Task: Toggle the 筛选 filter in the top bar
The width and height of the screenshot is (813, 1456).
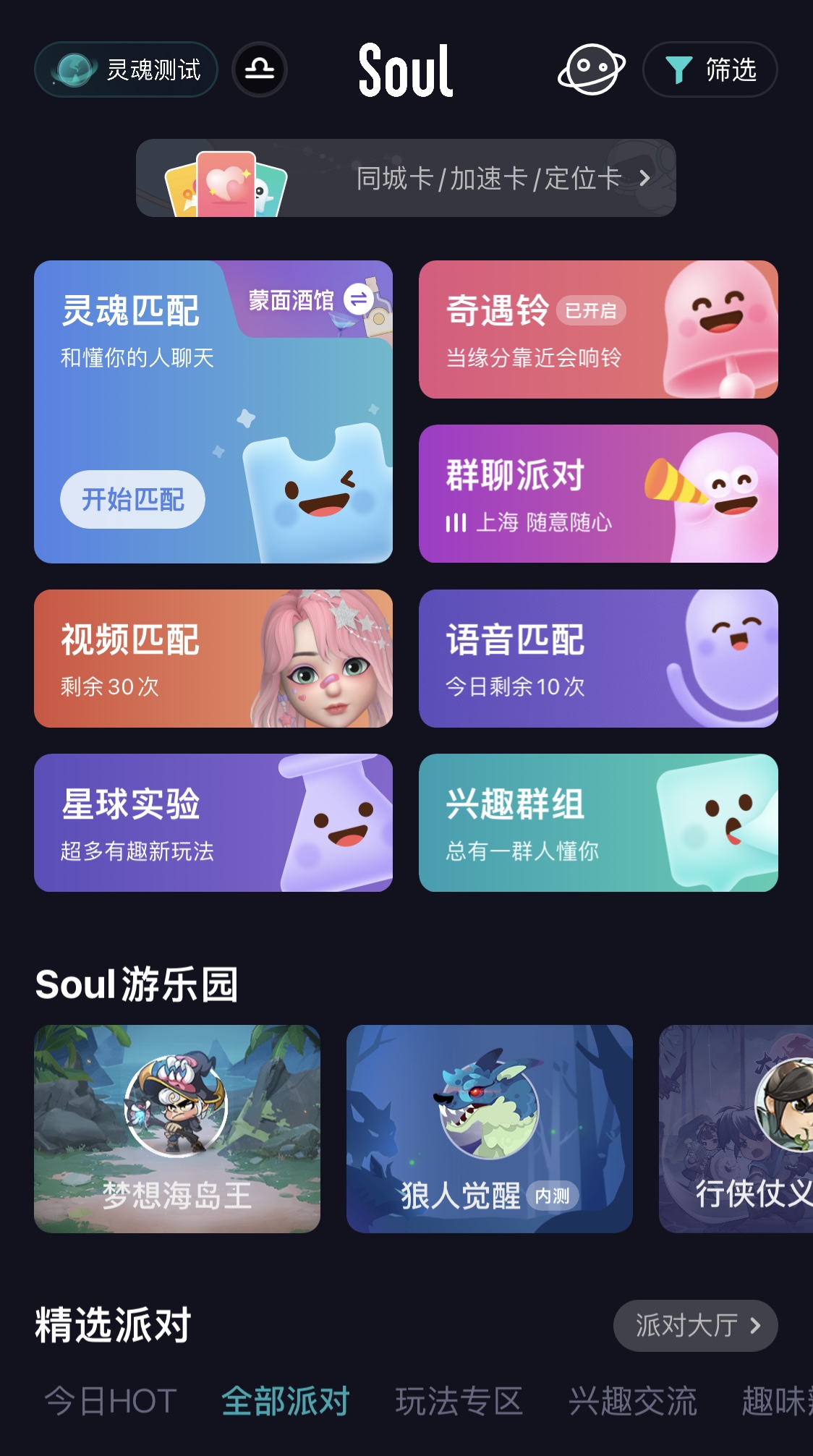Action: (710, 69)
